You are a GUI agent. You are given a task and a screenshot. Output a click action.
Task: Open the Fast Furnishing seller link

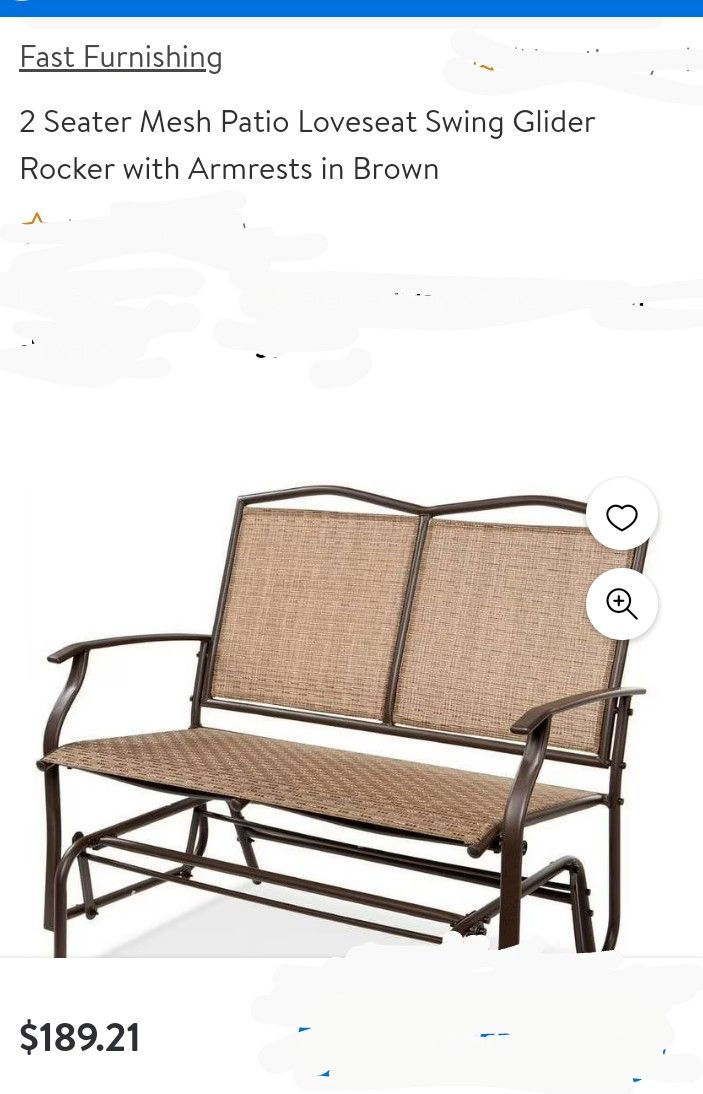121,57
